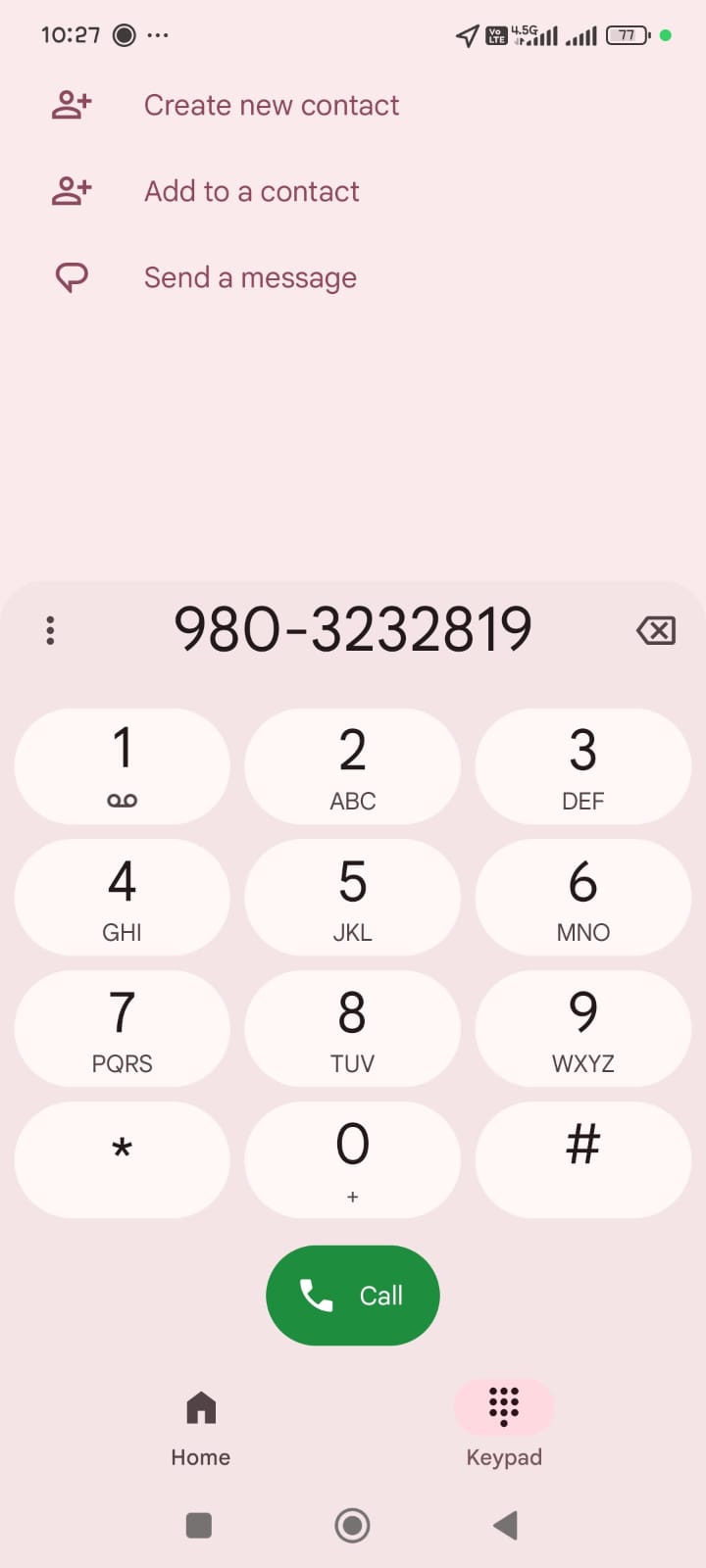
Task: Enter digit 7 PQRS
Action: [x=123, y=1029]
